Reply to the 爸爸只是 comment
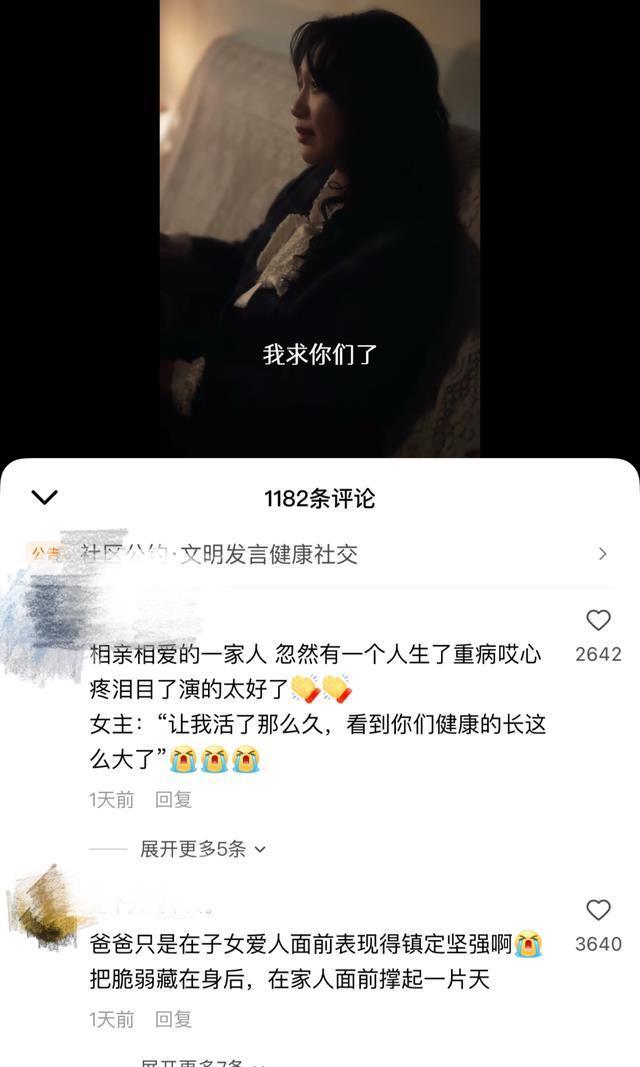 coord(174,1019)
